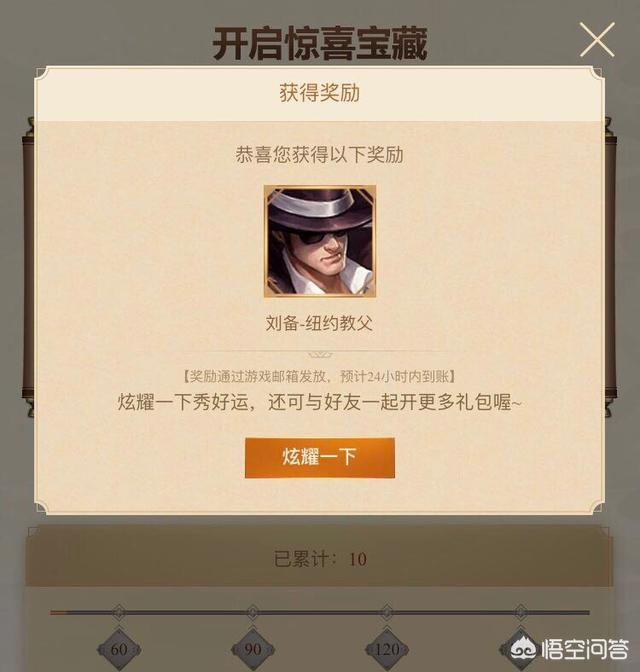Tap the 炫耀一下 share button
The width and height of the screenshot is (640, 672).
(x=320, y=457)
